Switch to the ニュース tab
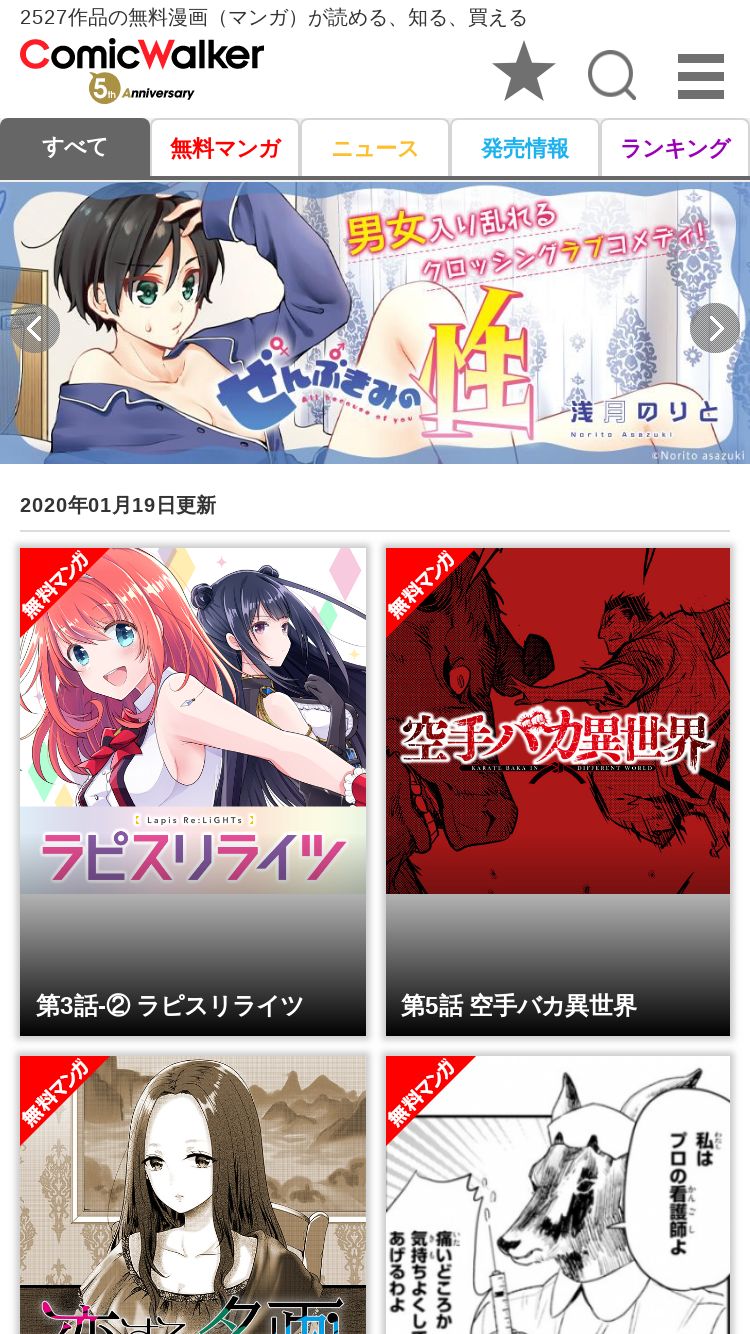Viewport: 750px width, 1334px height. click(375, 149)
